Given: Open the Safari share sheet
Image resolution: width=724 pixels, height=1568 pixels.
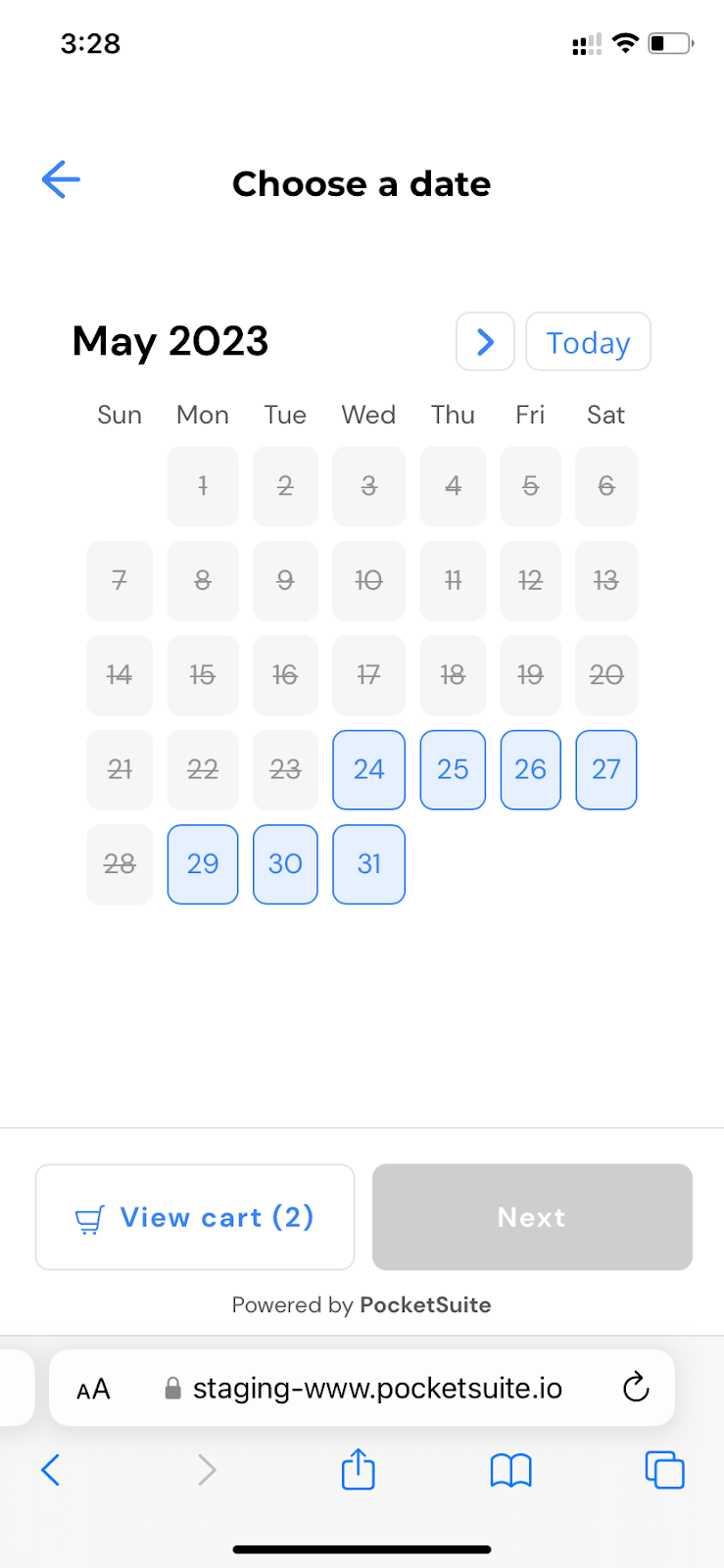Looking at the screenshot, I should 359,1469.
